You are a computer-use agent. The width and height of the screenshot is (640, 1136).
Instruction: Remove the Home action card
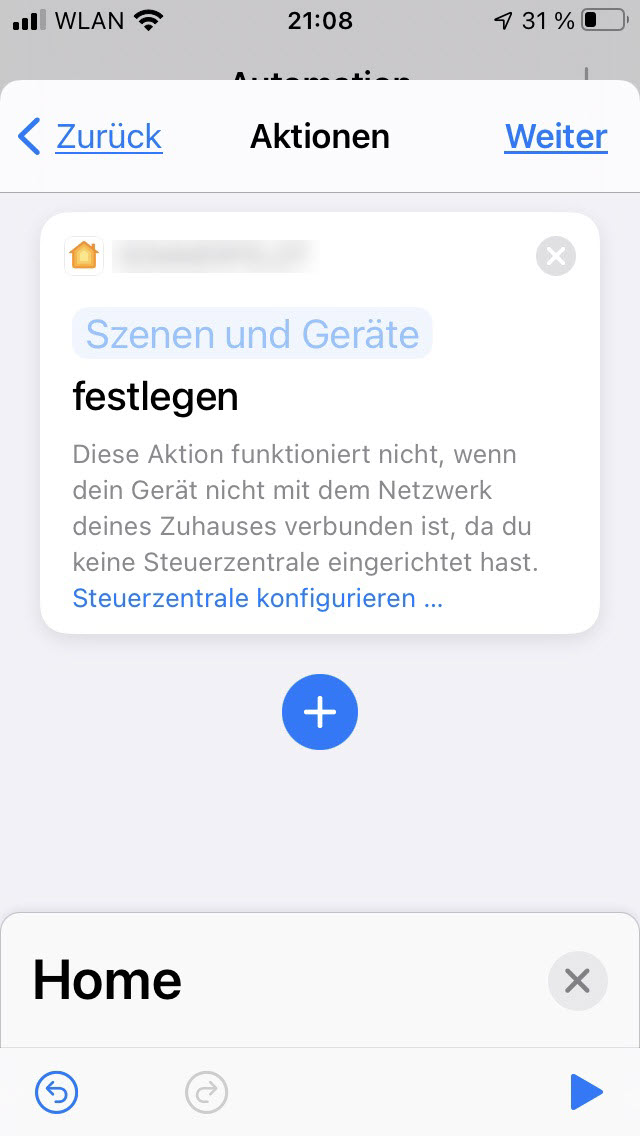pyautogui.click(x=556, y=257)
